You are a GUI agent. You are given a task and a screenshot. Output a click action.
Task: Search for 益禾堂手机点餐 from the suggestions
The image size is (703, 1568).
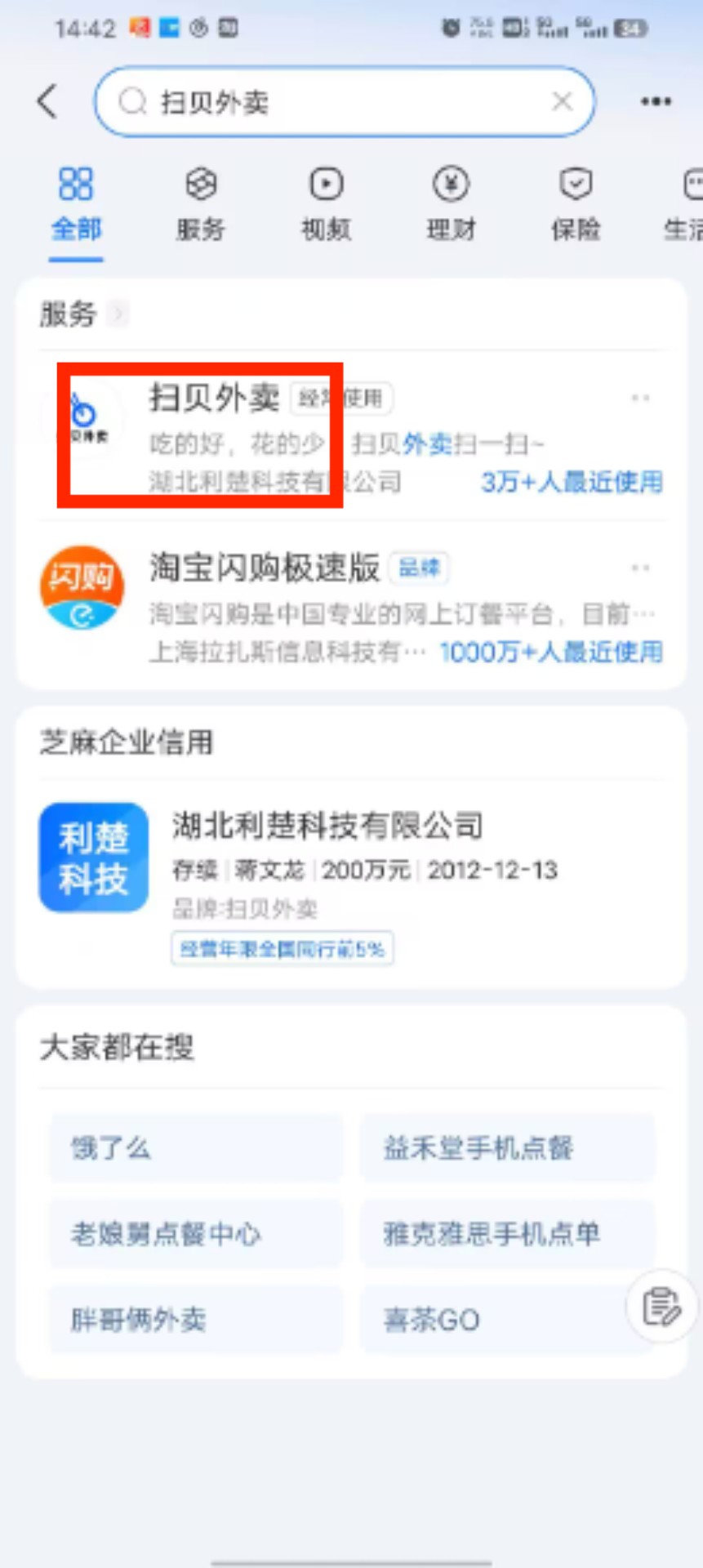coord(506,1147)
